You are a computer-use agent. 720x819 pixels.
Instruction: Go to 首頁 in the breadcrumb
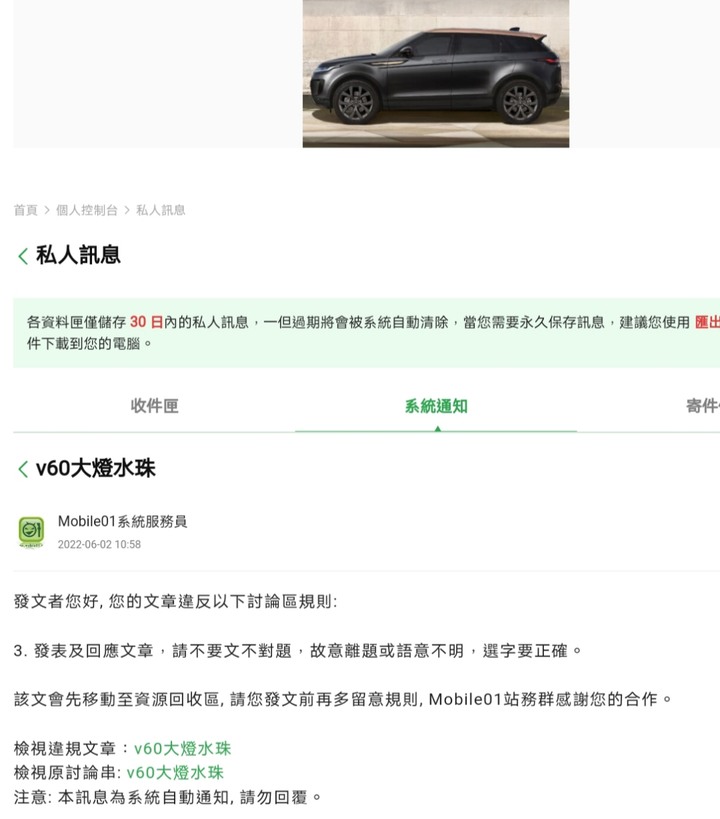pyautogui.click(x=25, y=210)
